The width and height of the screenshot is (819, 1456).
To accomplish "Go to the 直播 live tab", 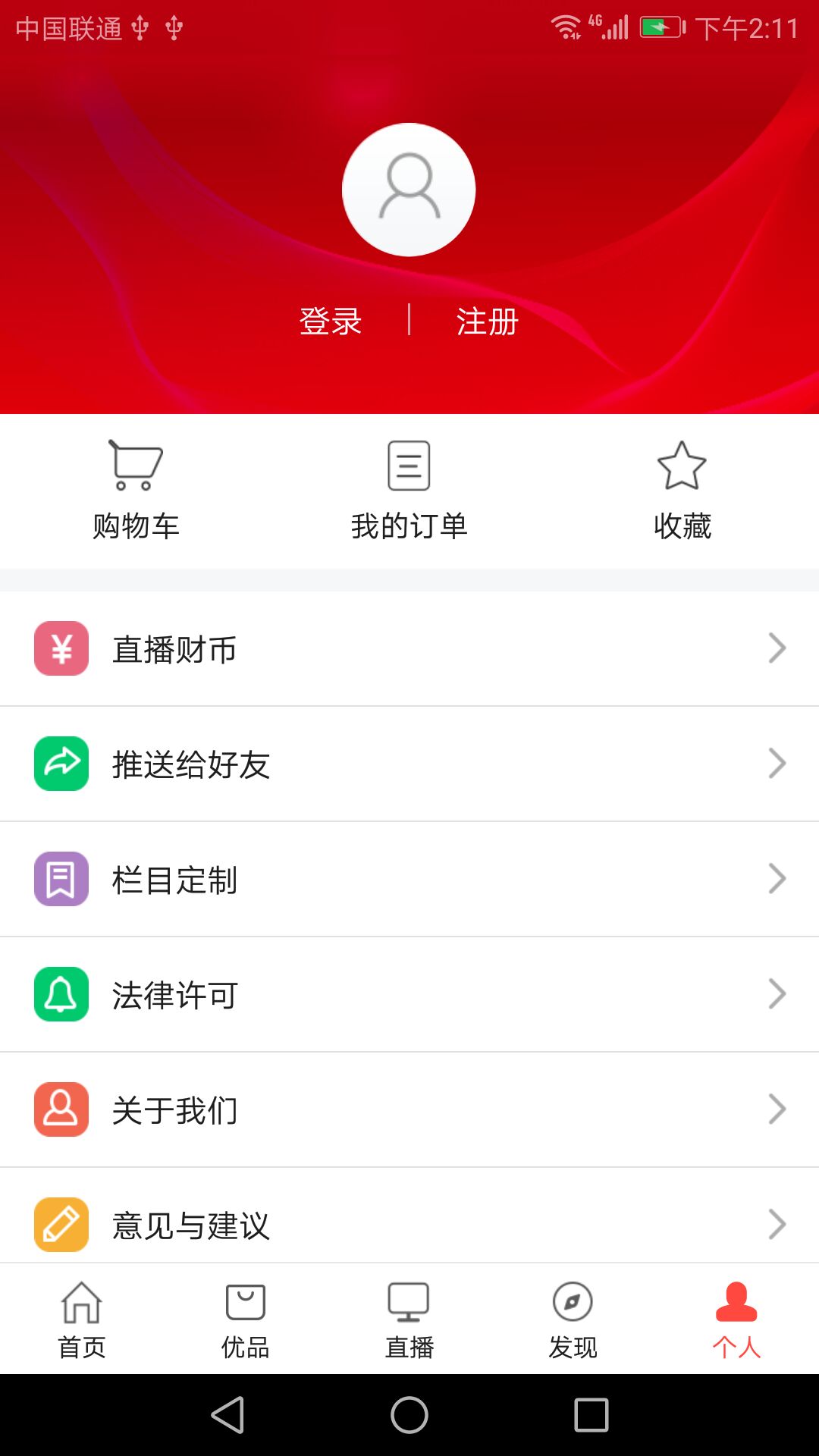I will point(409,1319).
